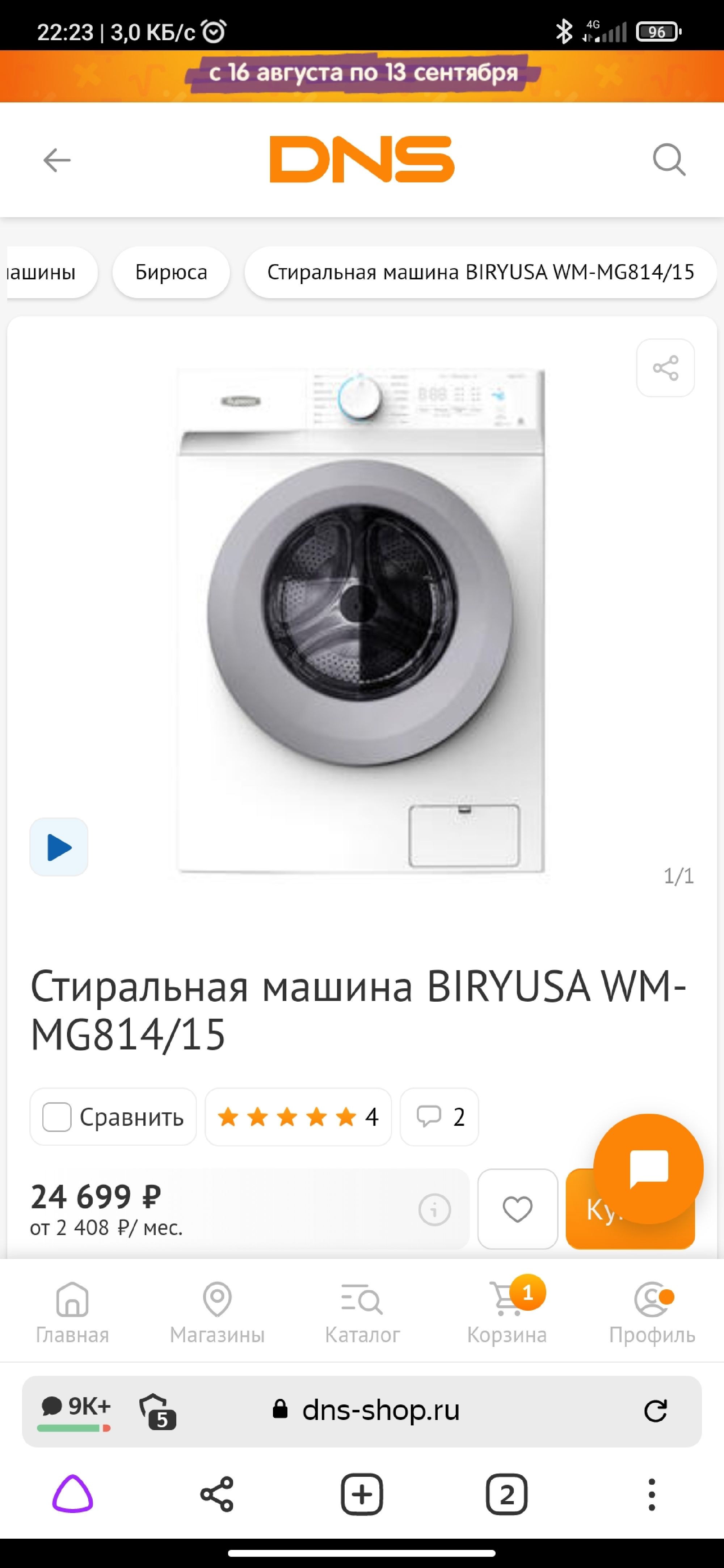Add product to favorites with heart
This screenshot has height=1568, width=724.
point(518,1209)
